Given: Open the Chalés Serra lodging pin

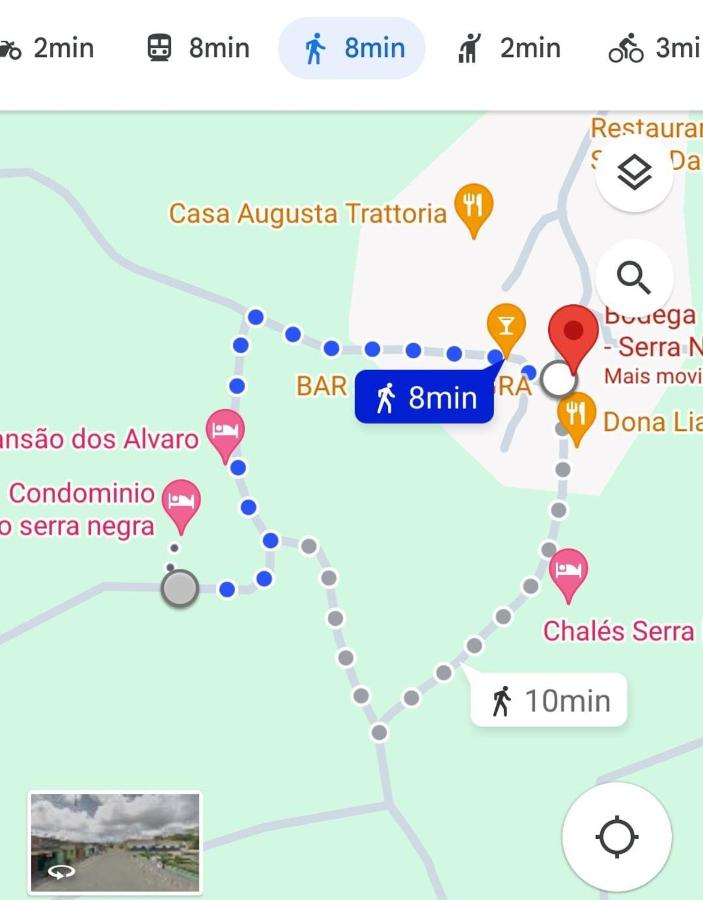Looking at the screenshot, I should [x=569, y=574].
